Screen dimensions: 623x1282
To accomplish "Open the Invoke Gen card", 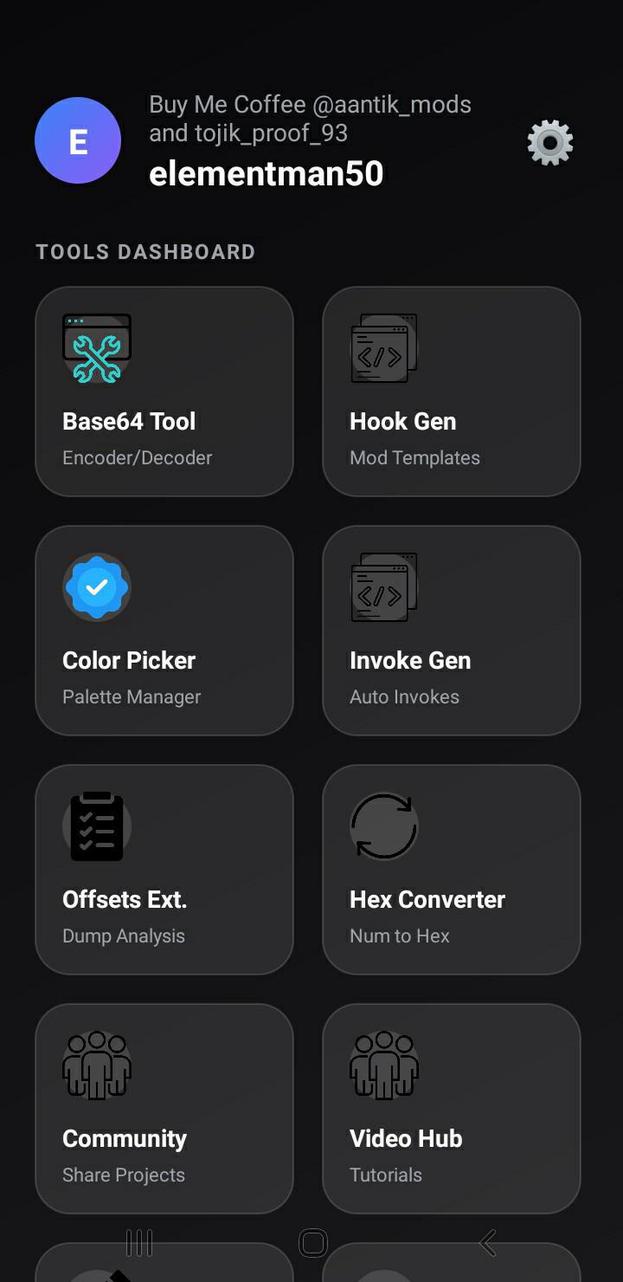I will (x=451, y=630).
